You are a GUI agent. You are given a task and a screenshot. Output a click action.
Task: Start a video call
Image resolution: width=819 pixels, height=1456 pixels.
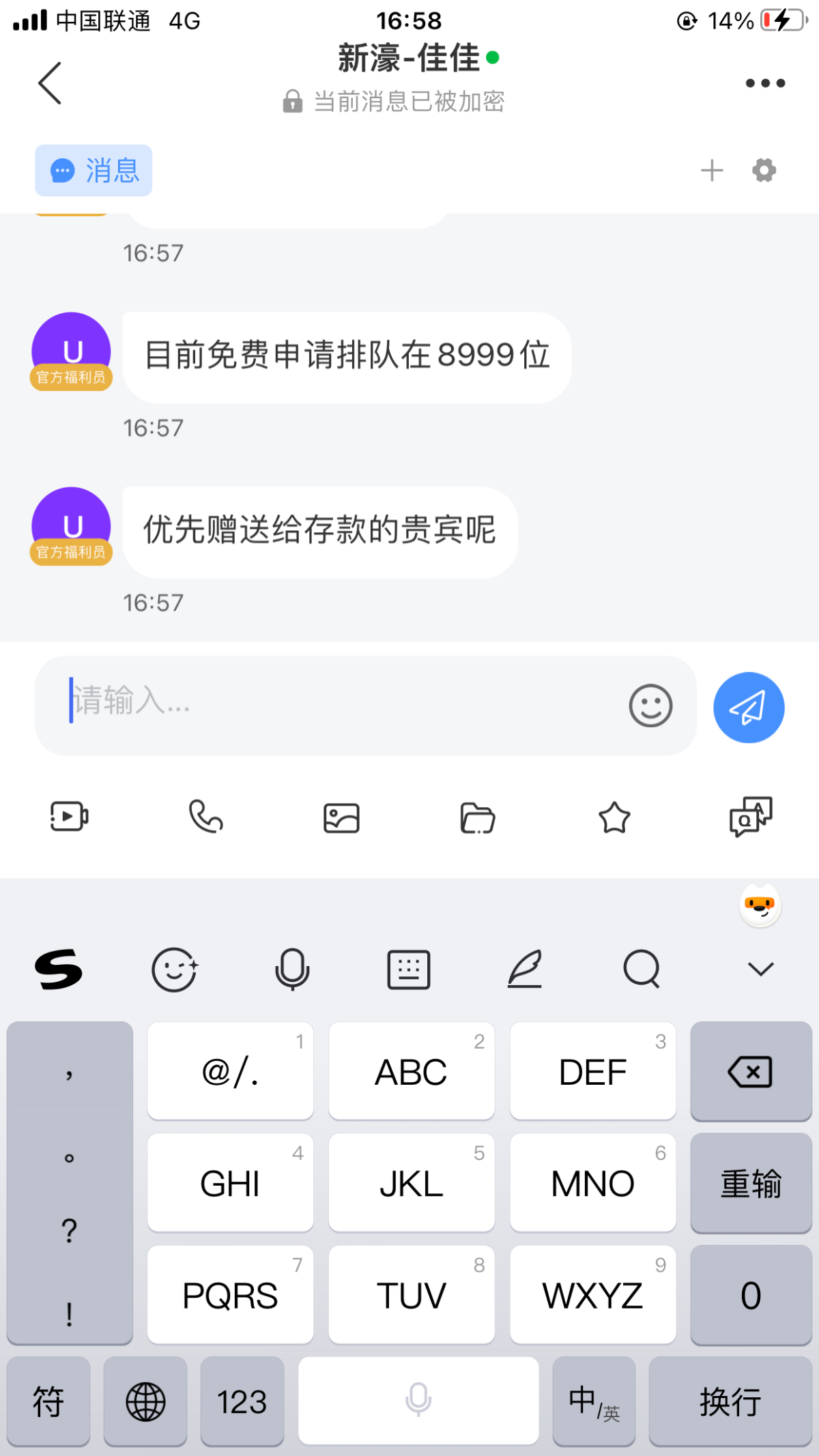click(x=69, y=817)
